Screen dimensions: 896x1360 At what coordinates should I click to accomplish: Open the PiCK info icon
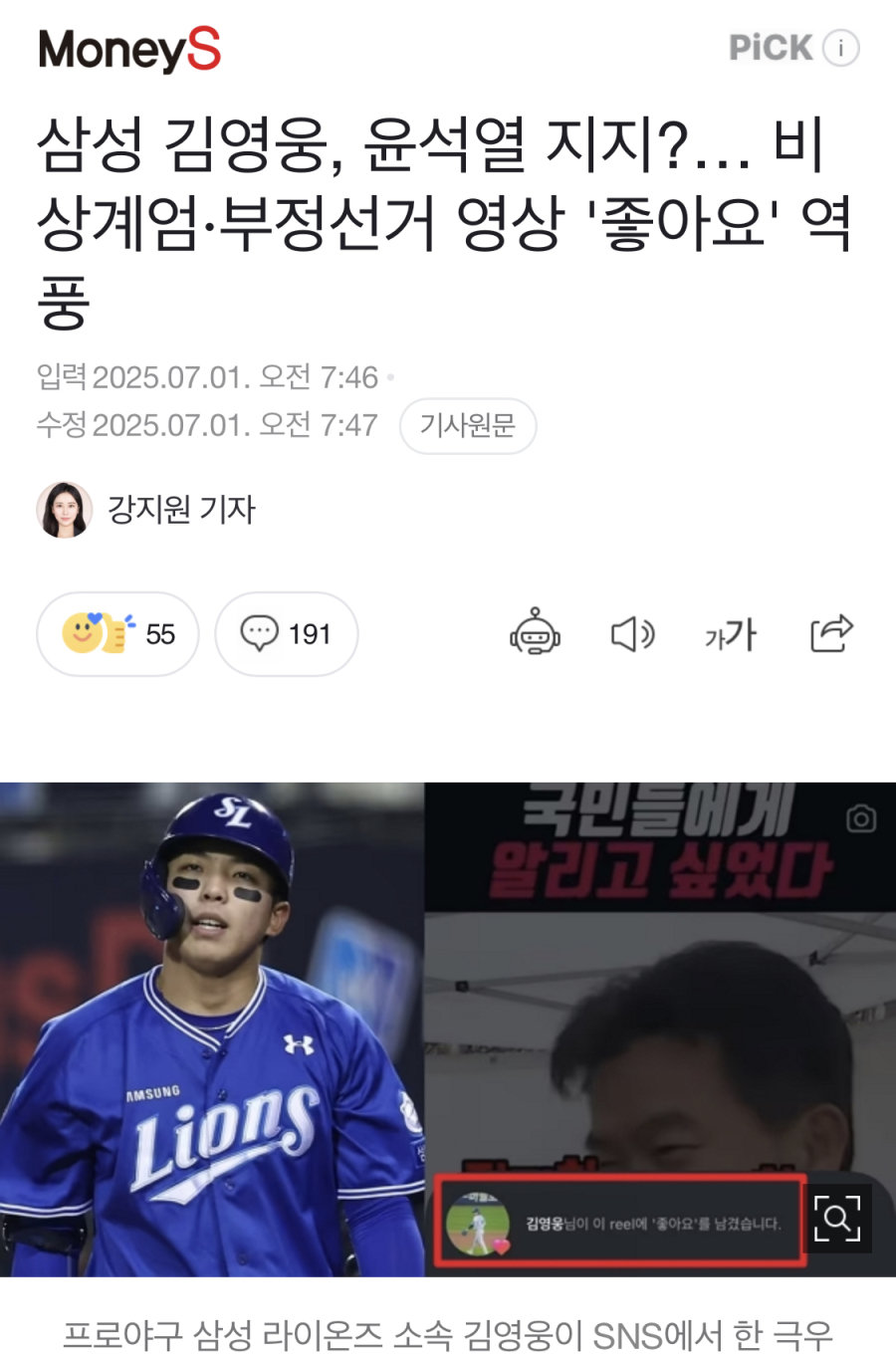click(841, 48)
